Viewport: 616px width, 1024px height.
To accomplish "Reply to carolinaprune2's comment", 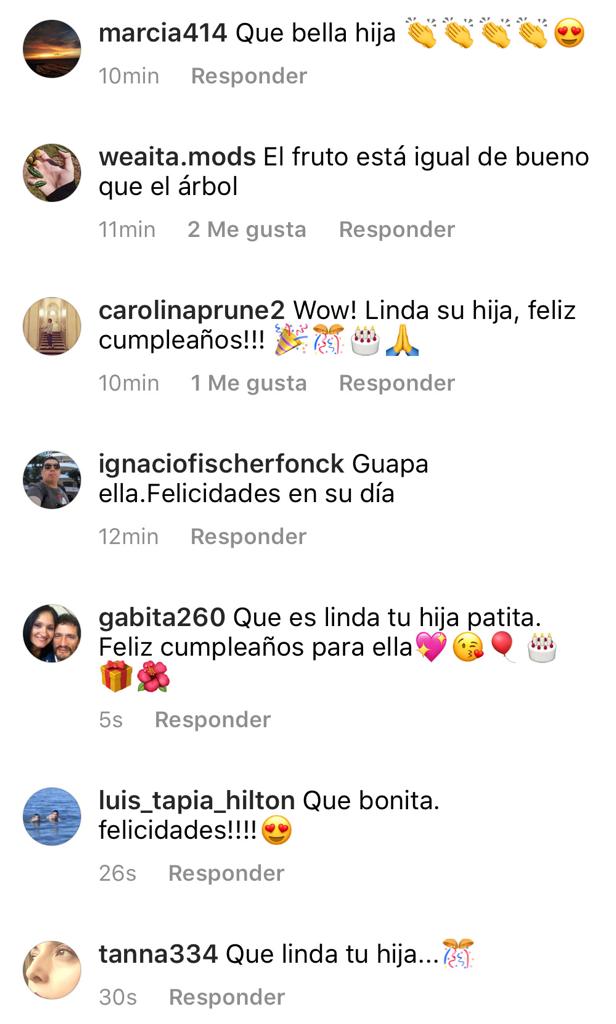I will click(396, 383).
